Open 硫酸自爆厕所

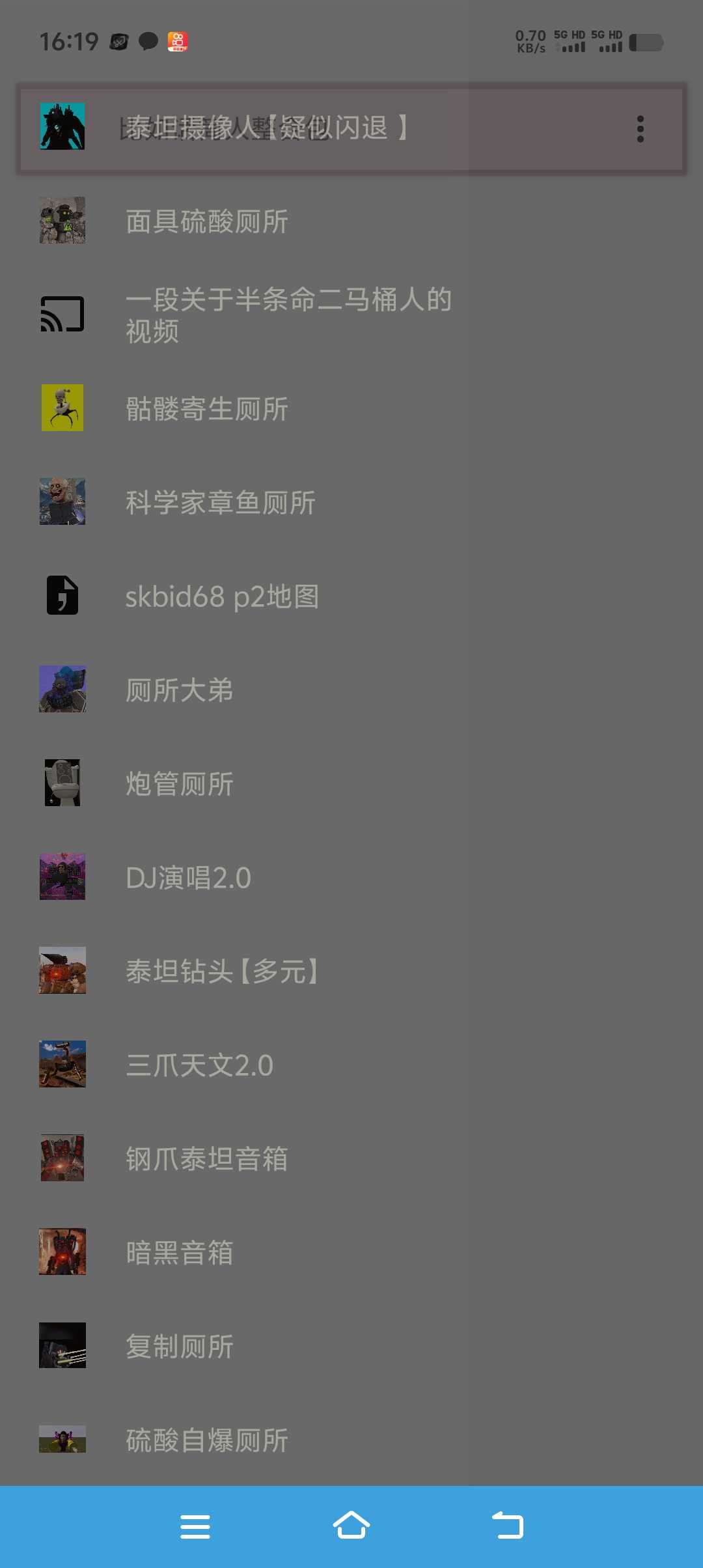[207, 1440]
